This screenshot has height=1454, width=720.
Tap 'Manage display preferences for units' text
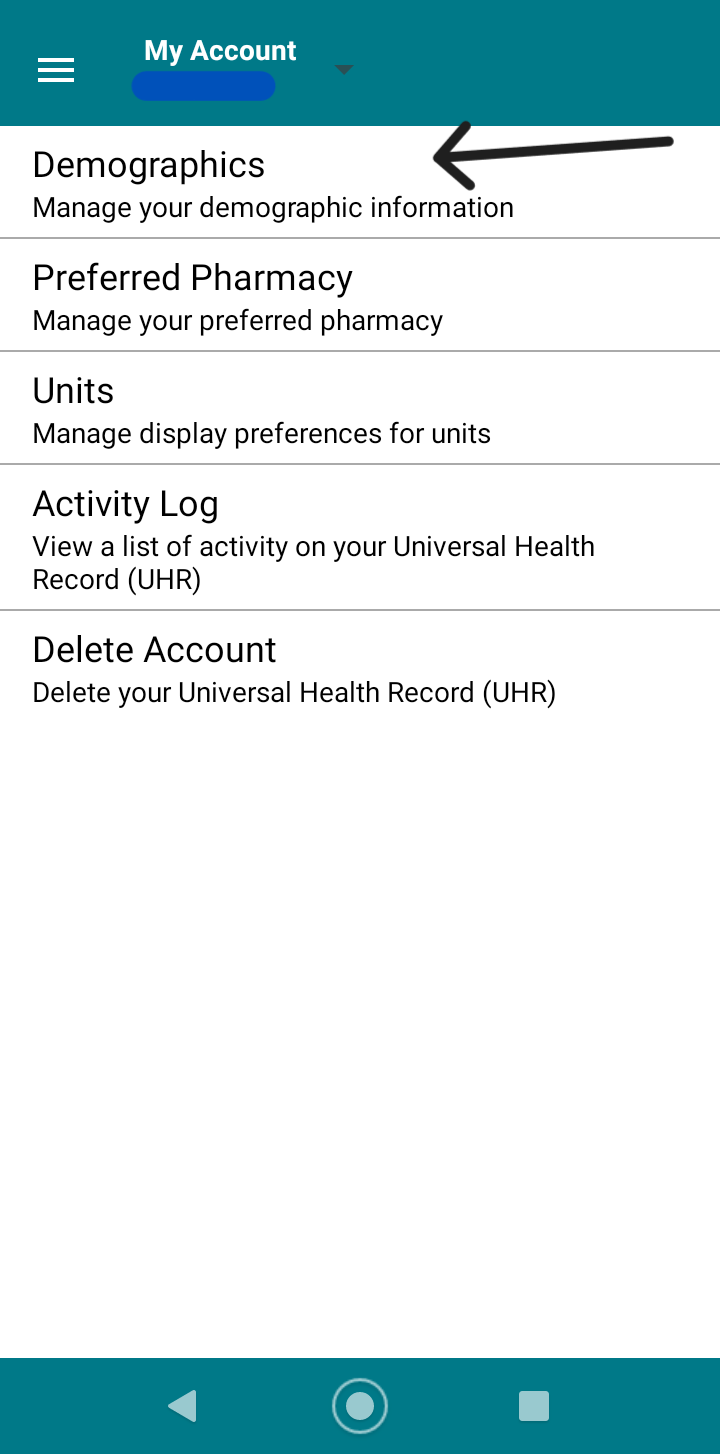(x=262, y=434)
